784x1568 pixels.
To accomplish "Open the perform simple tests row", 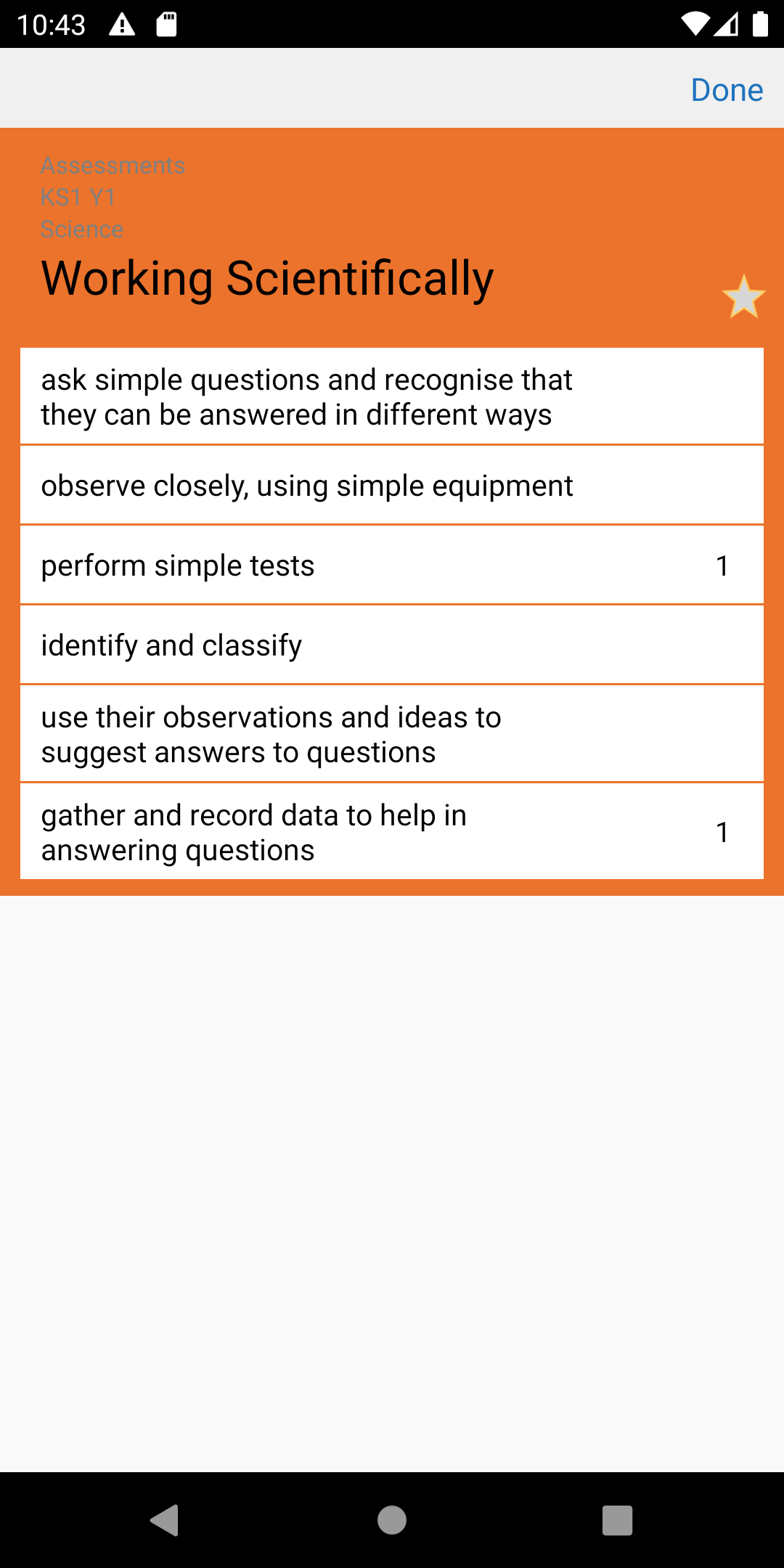I will [x=392, y=565].
